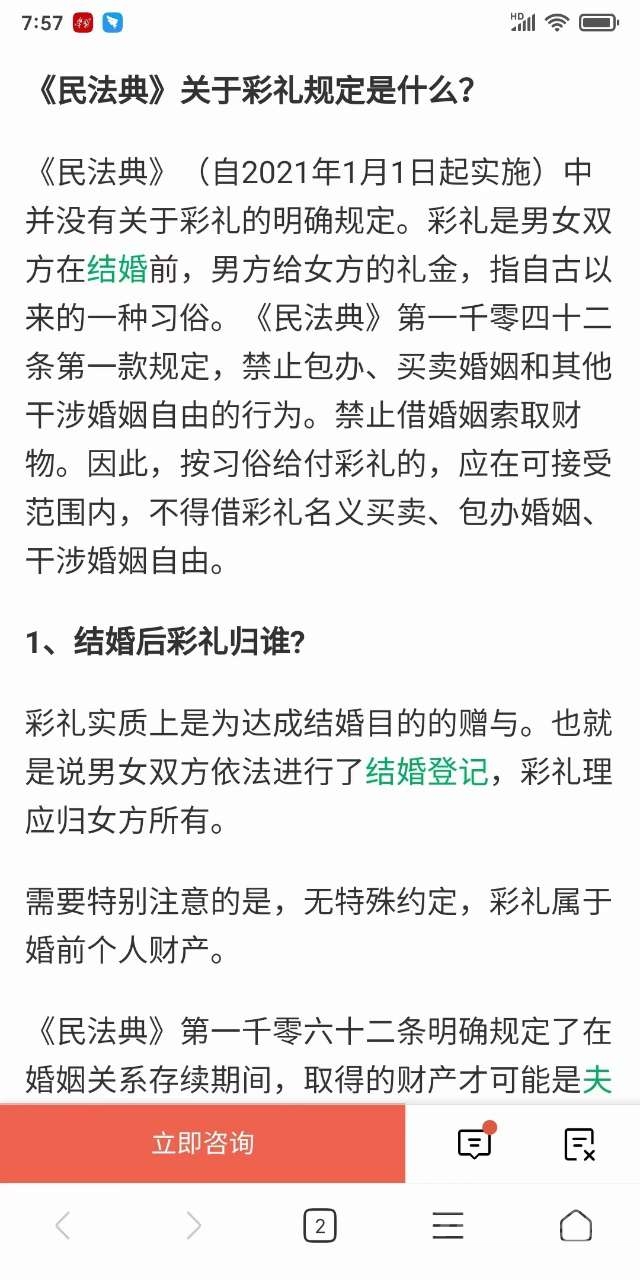Go to the browser home page
This screenshot has height=1280, width=640.
(575, 1225)
